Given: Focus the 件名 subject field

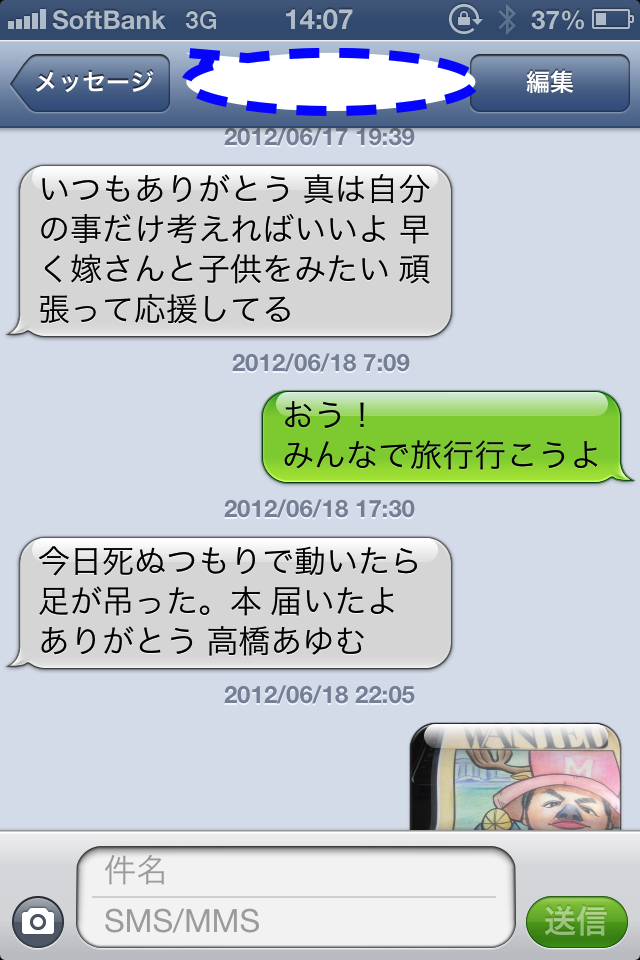Looking at the screenshot, I should click(295, 872).
